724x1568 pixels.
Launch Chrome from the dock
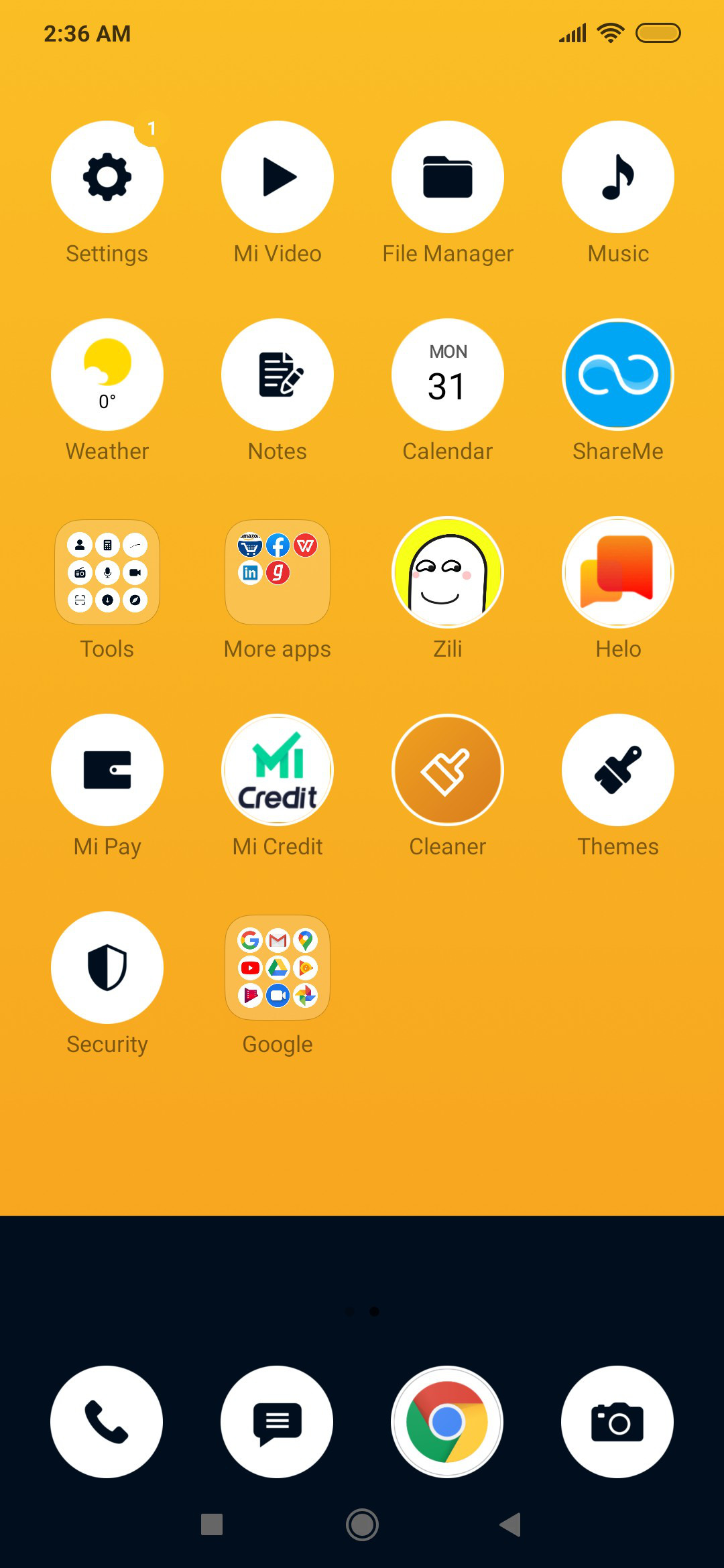447,1422
